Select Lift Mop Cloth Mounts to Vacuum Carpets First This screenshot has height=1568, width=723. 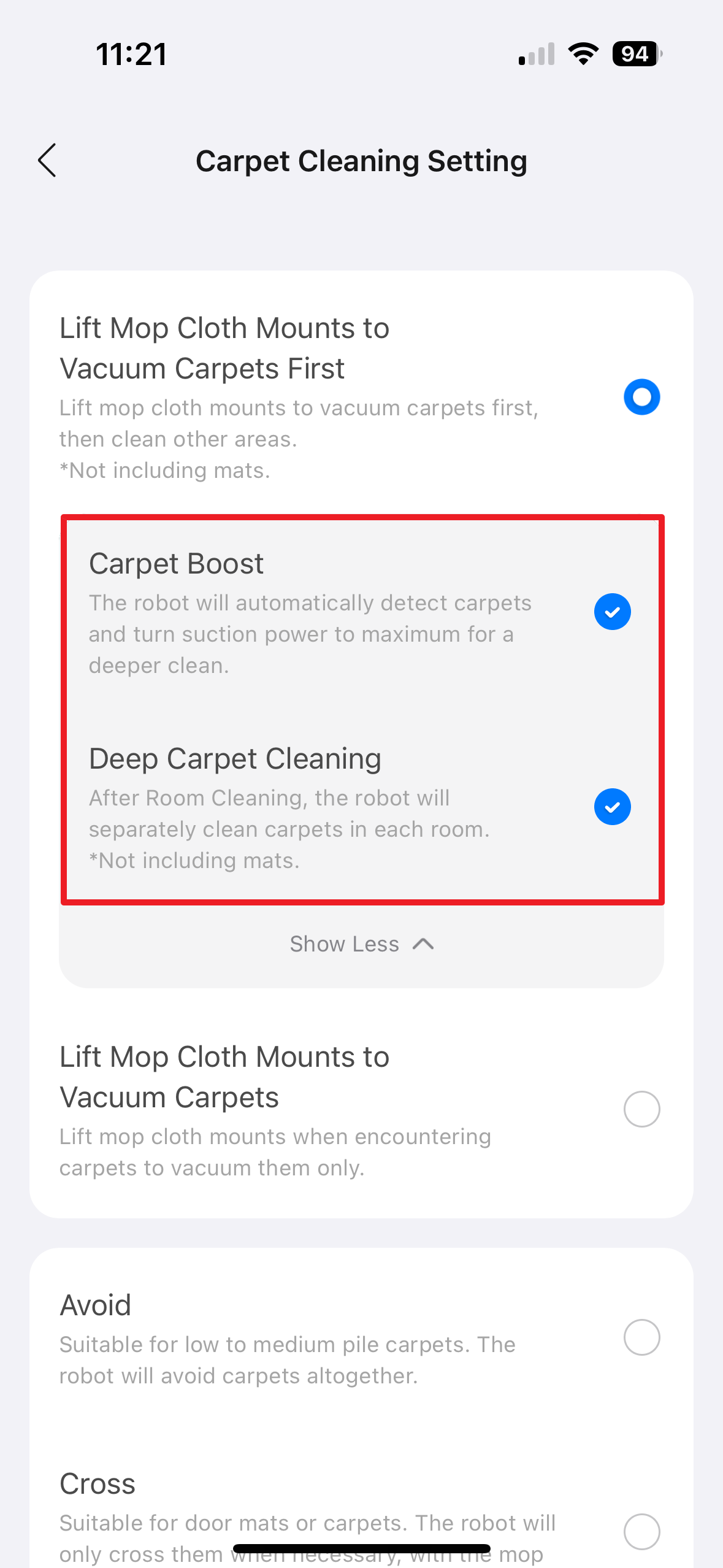click(641, 397)
